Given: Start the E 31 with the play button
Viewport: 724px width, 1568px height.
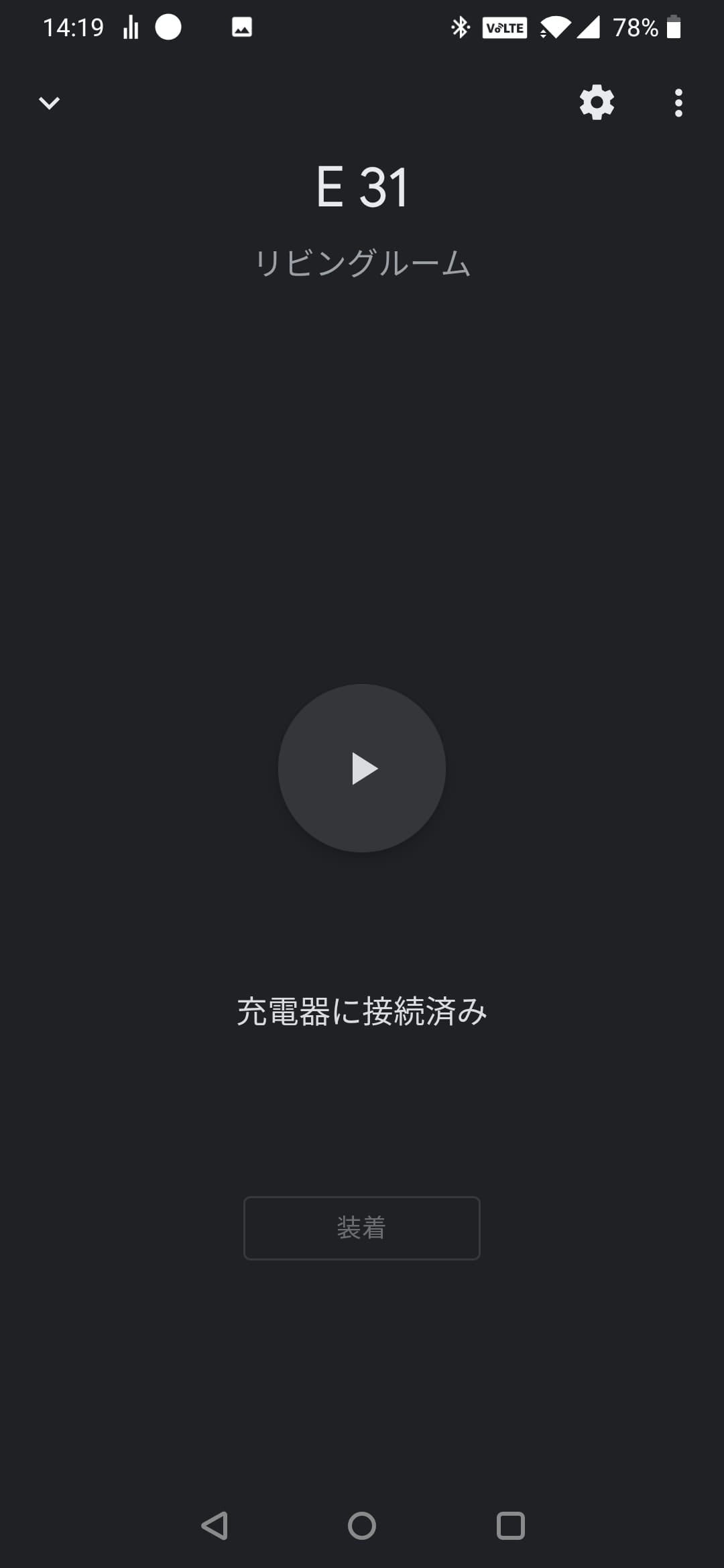Looking at the screenshot, I should pyautogui.click(x=362, y=768).
